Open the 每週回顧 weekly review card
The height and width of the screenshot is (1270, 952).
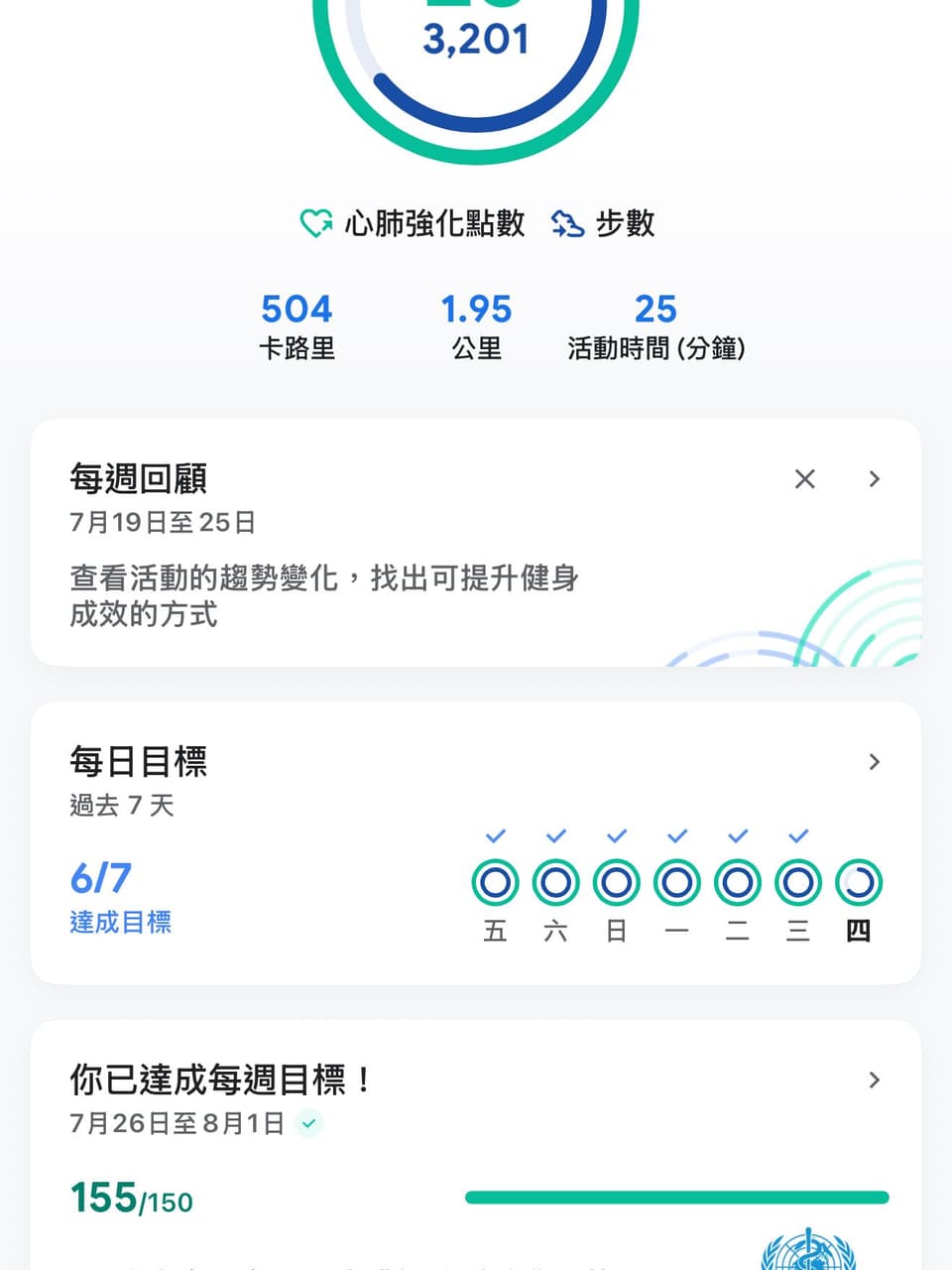[476, 543]
